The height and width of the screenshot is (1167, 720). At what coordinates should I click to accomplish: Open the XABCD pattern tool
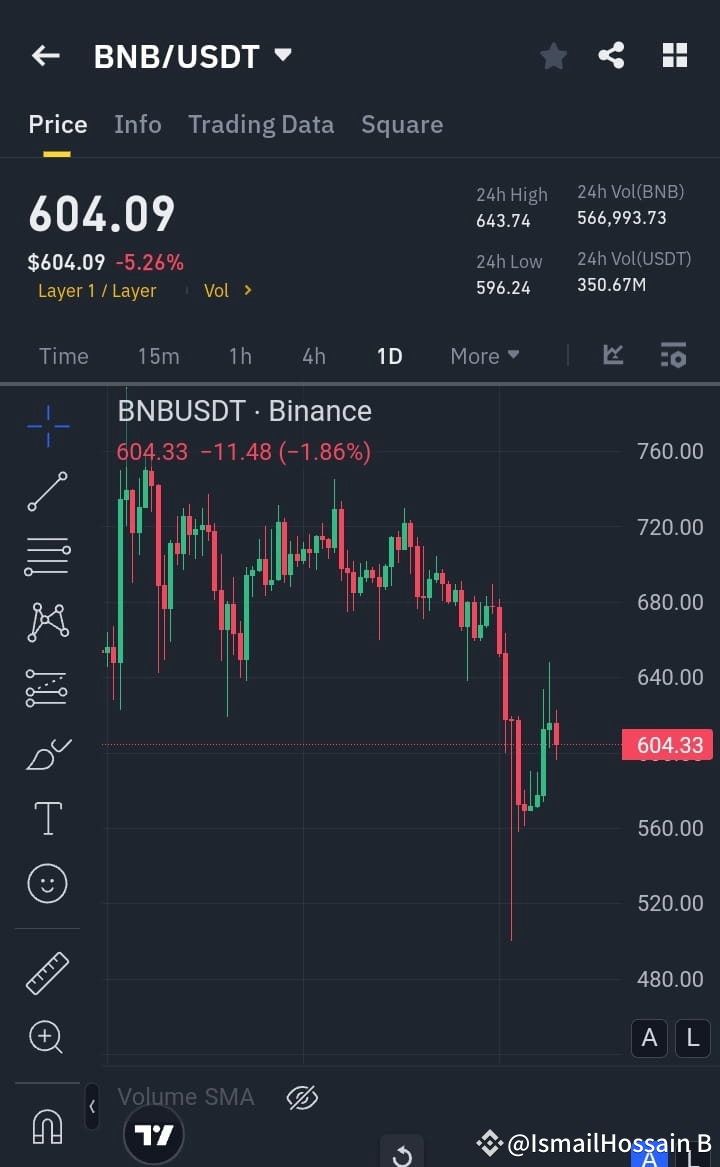click(x=46, y=620)
